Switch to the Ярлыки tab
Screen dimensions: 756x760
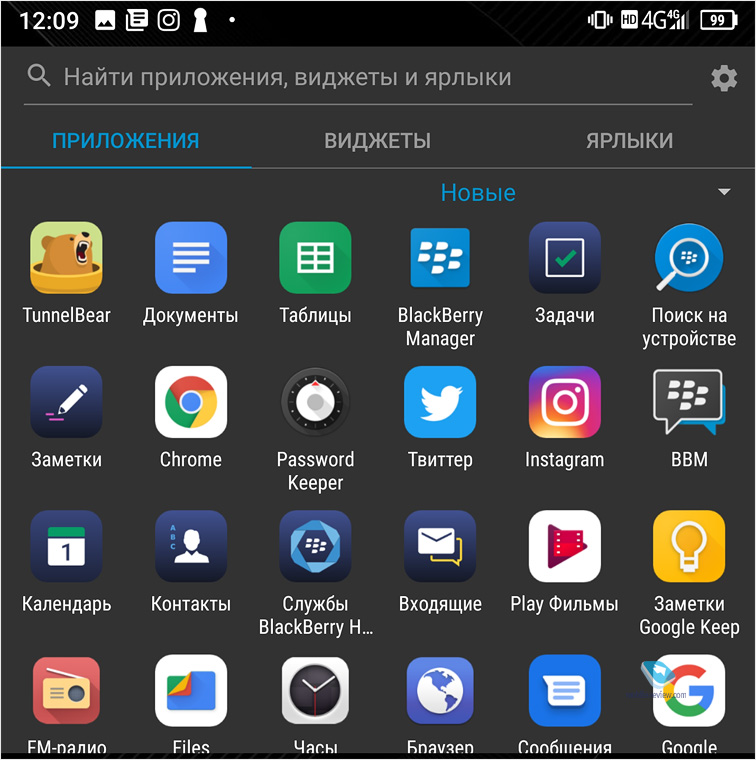tap(629, 141)
